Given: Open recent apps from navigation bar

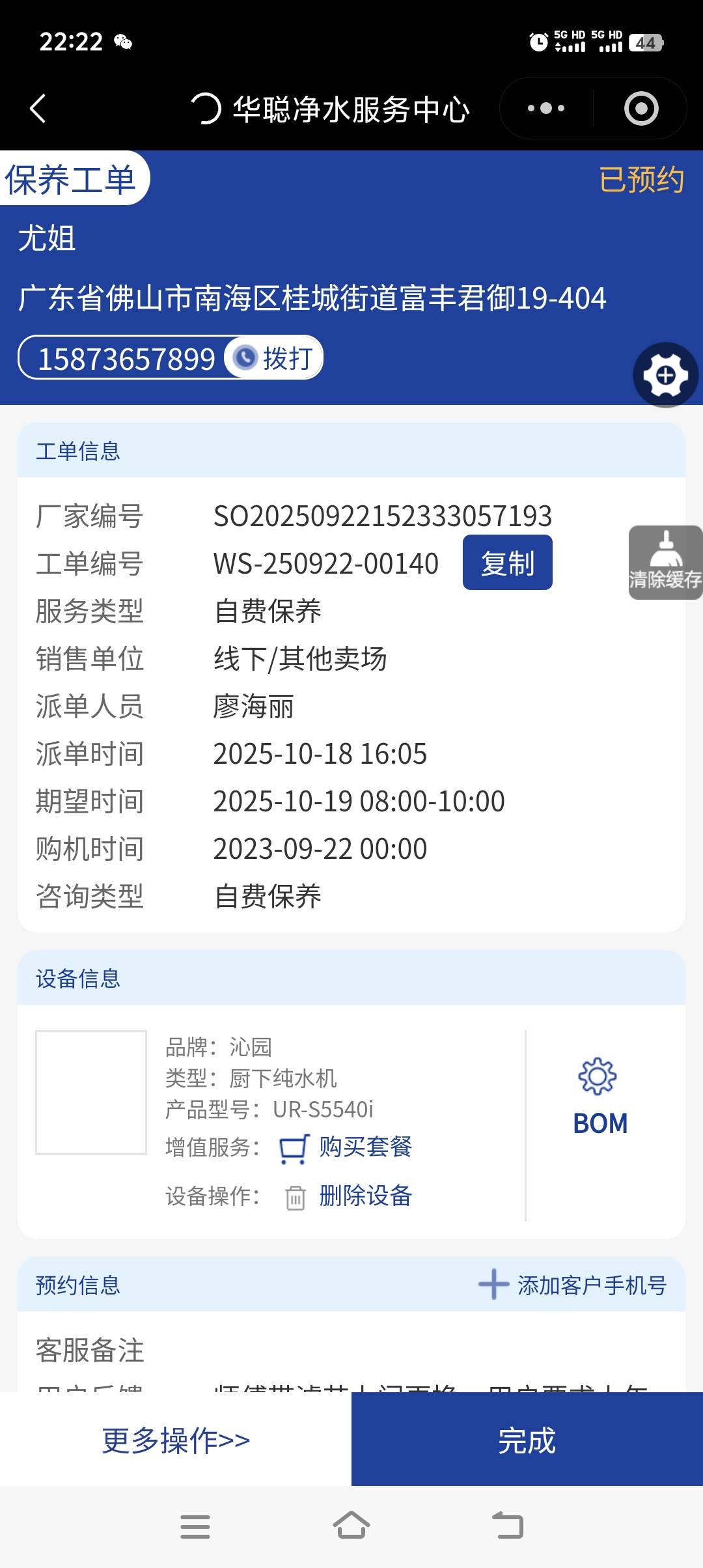Looking at the screenshot, I should (195, 1526).
